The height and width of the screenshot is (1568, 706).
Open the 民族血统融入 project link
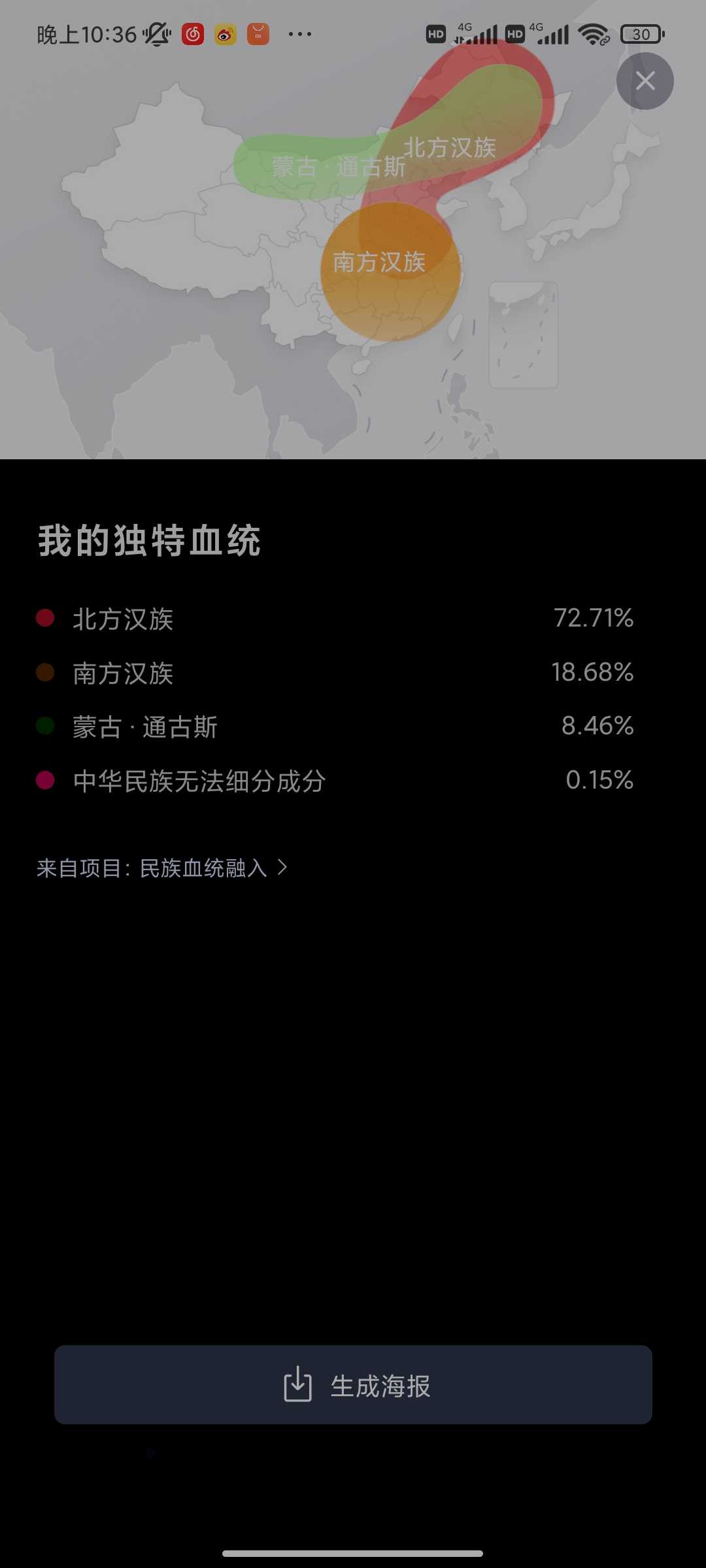click(x=162, y=868)
